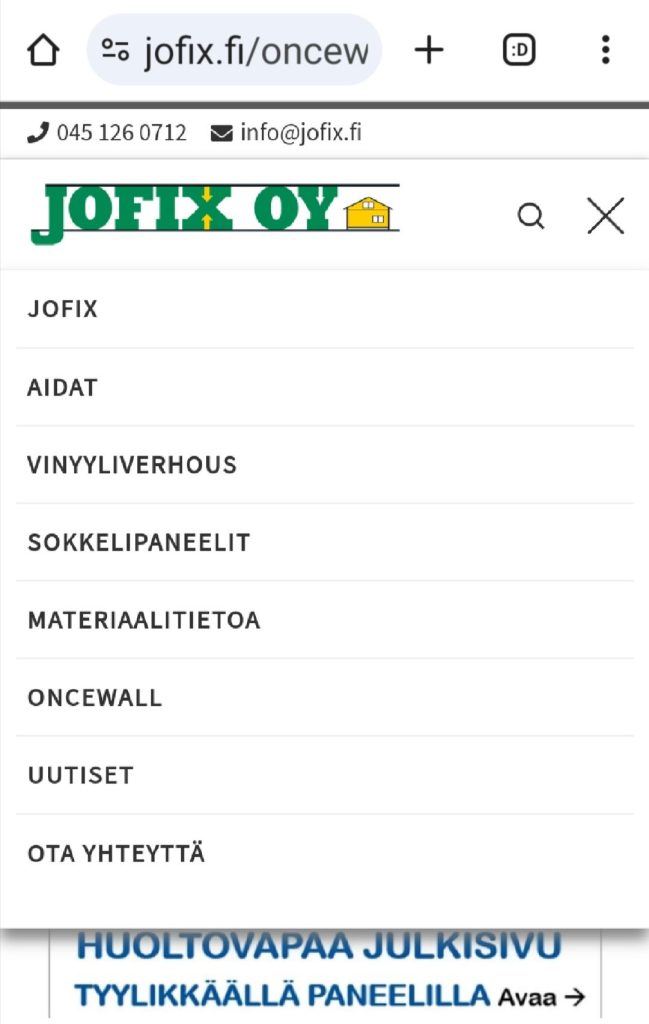Open MATERIAALITIETOA page
This screenshot has height=1024, width=649.
(x=144, y=621)
